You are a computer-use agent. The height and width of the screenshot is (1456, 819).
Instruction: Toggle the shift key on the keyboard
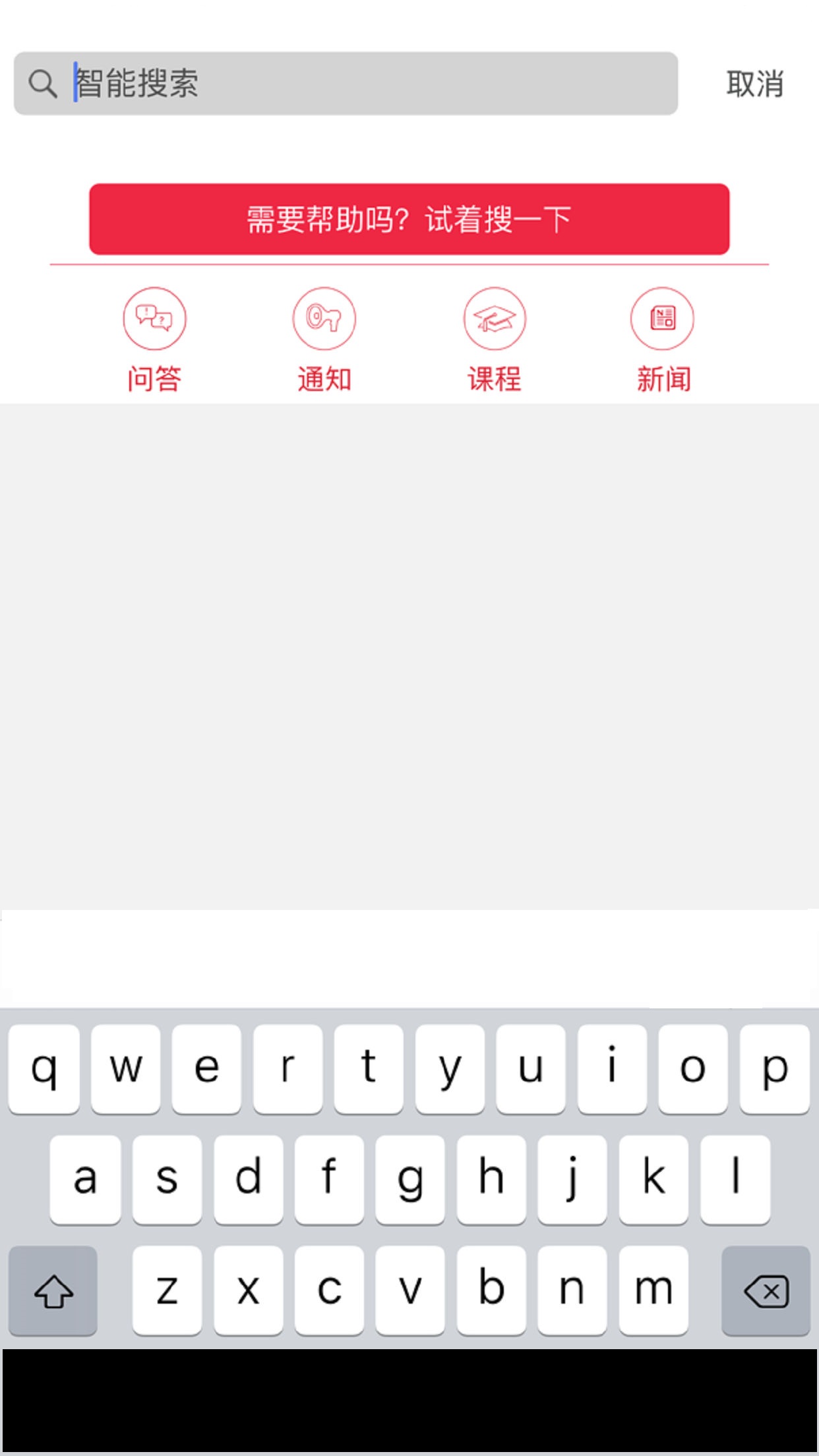tap(53, 1290)
